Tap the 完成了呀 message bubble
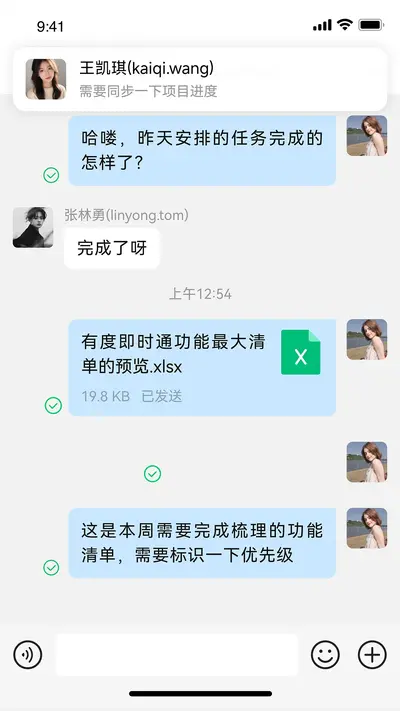The width and height of the screenshot is (400, 711). point(112,248)
